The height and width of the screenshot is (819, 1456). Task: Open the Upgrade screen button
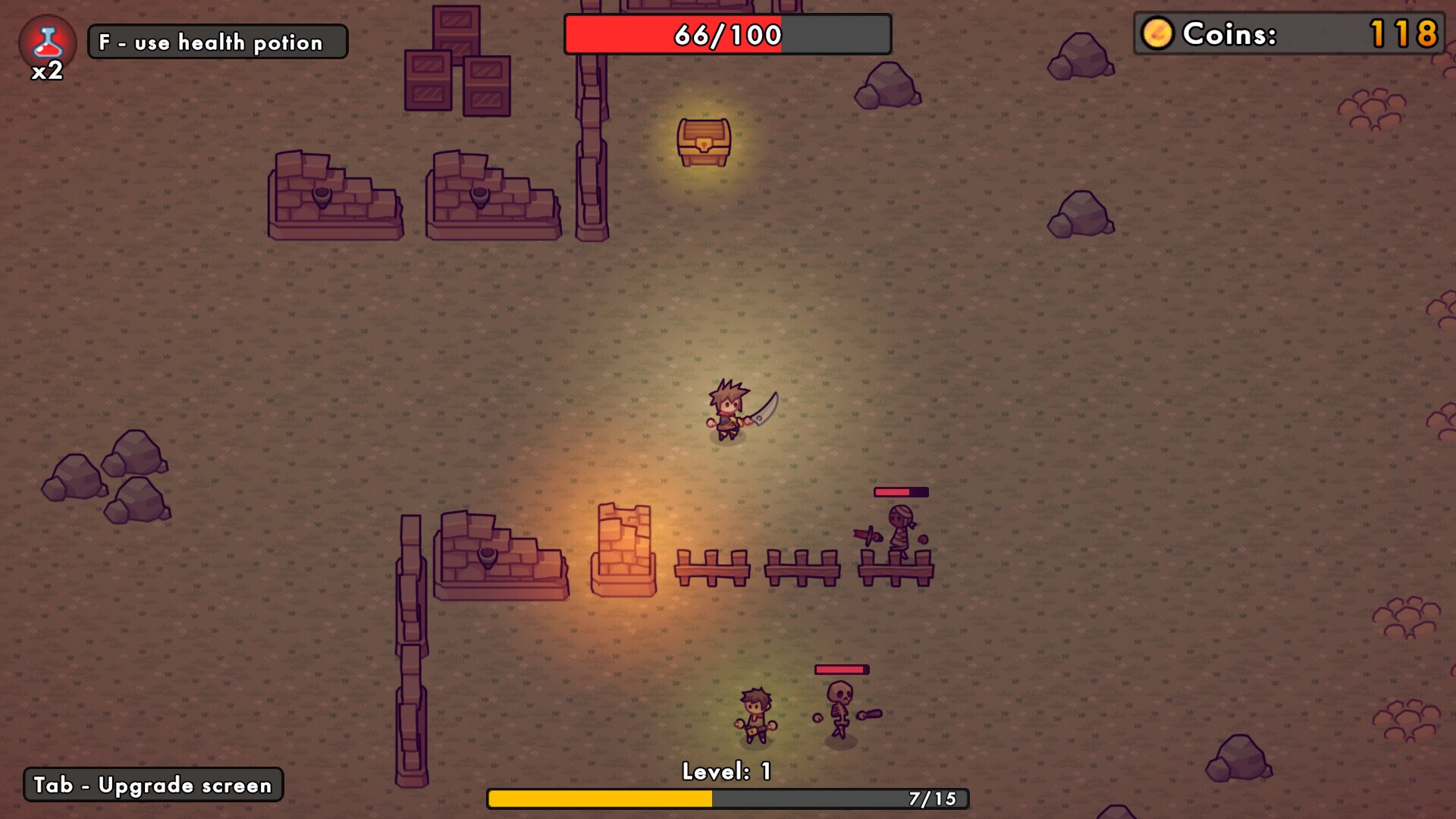point(153,785)
